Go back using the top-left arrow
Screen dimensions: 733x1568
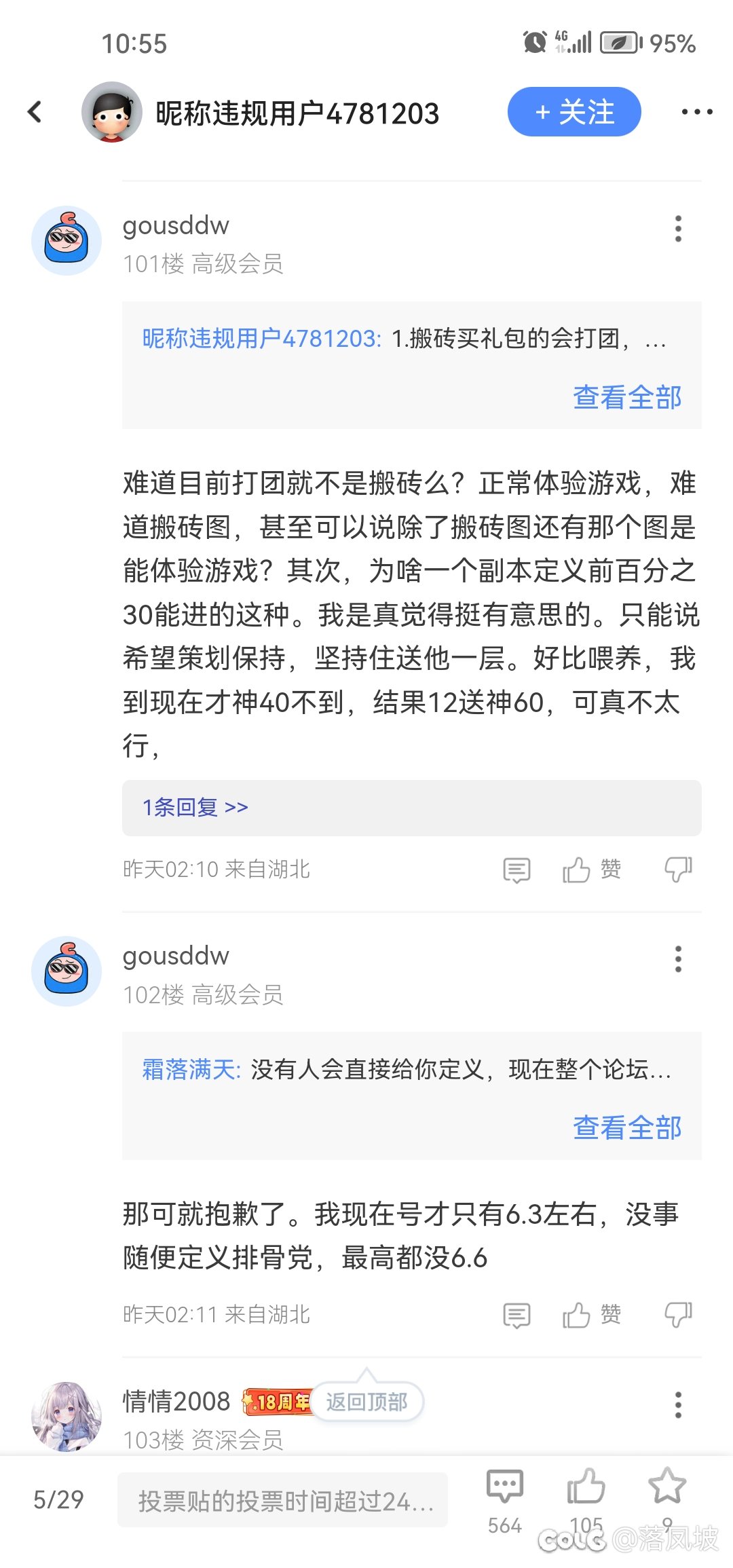click(35, 112)
